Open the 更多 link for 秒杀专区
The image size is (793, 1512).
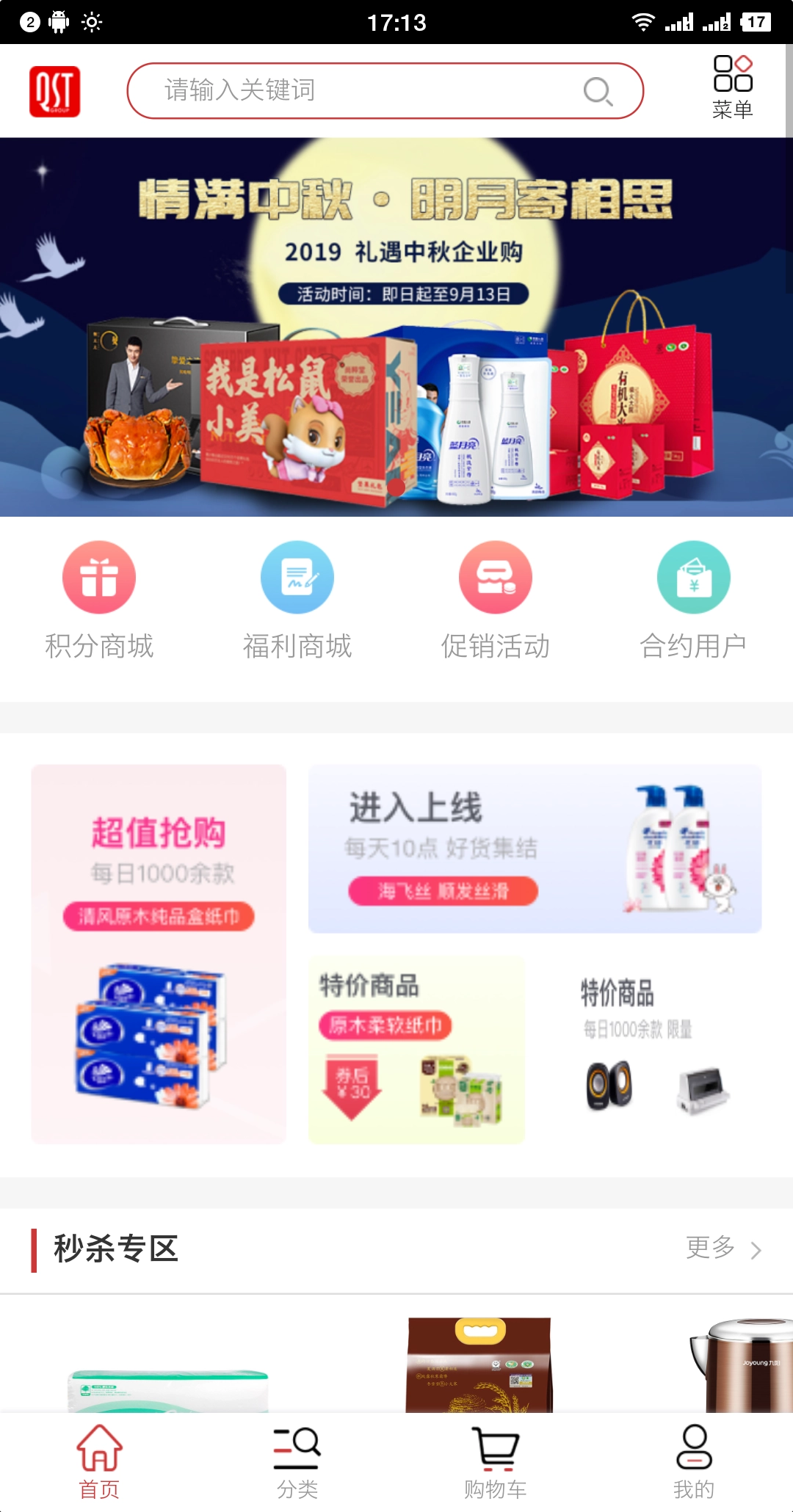point(711,1248)
